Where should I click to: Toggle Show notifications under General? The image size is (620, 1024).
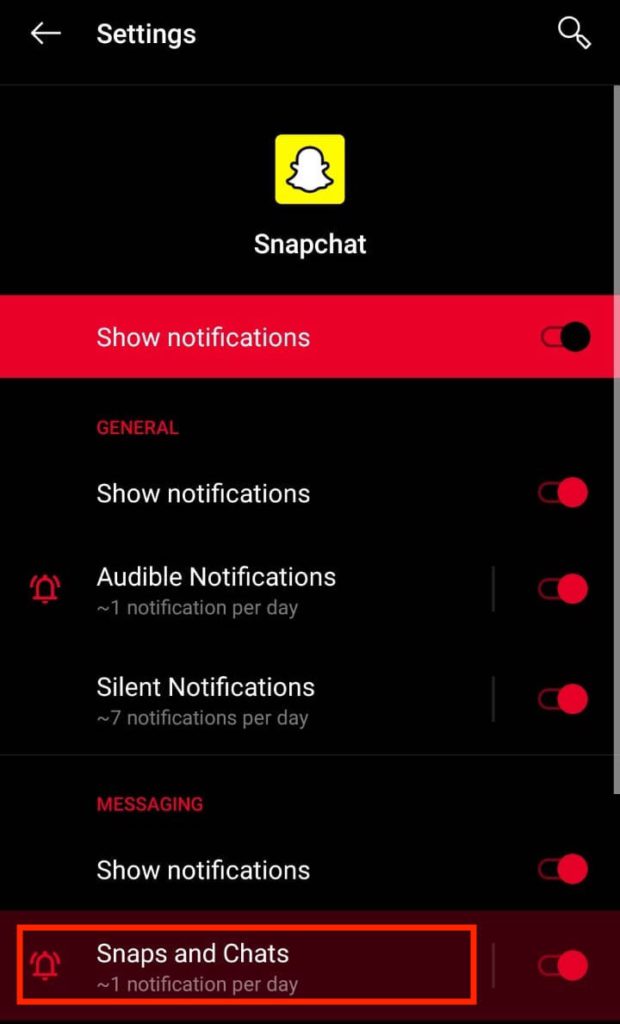(x=563, y=493)
